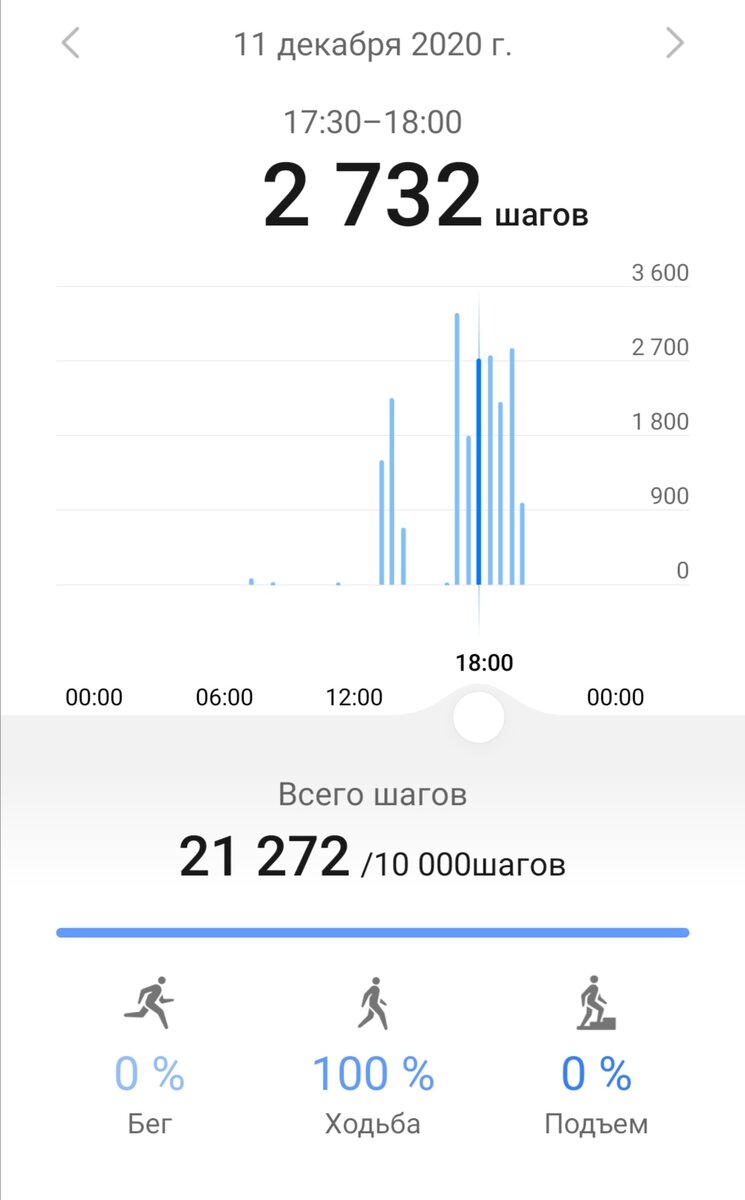Select the tallest step bar in chart
Screen dimensions: 745x1200
click(457, 449)
